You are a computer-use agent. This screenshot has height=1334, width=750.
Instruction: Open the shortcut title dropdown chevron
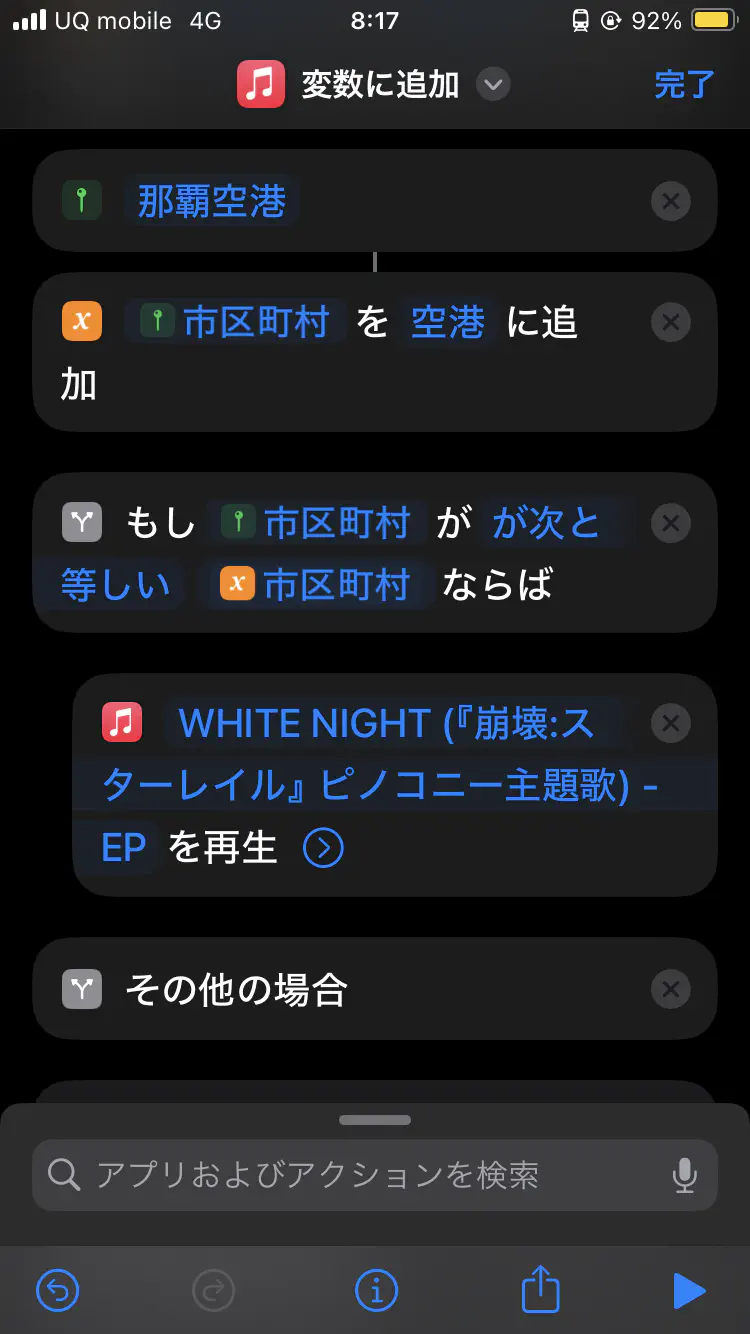click(x=492, y=84)
